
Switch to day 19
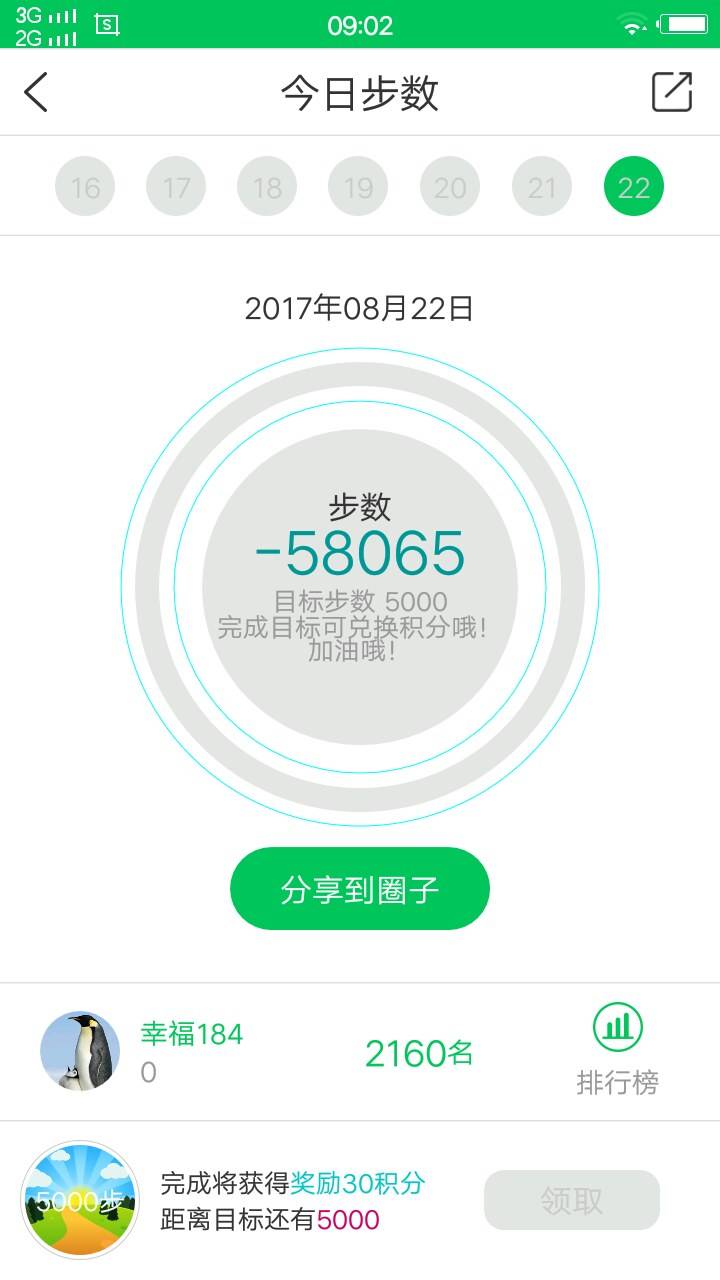(x=358, y=187)
